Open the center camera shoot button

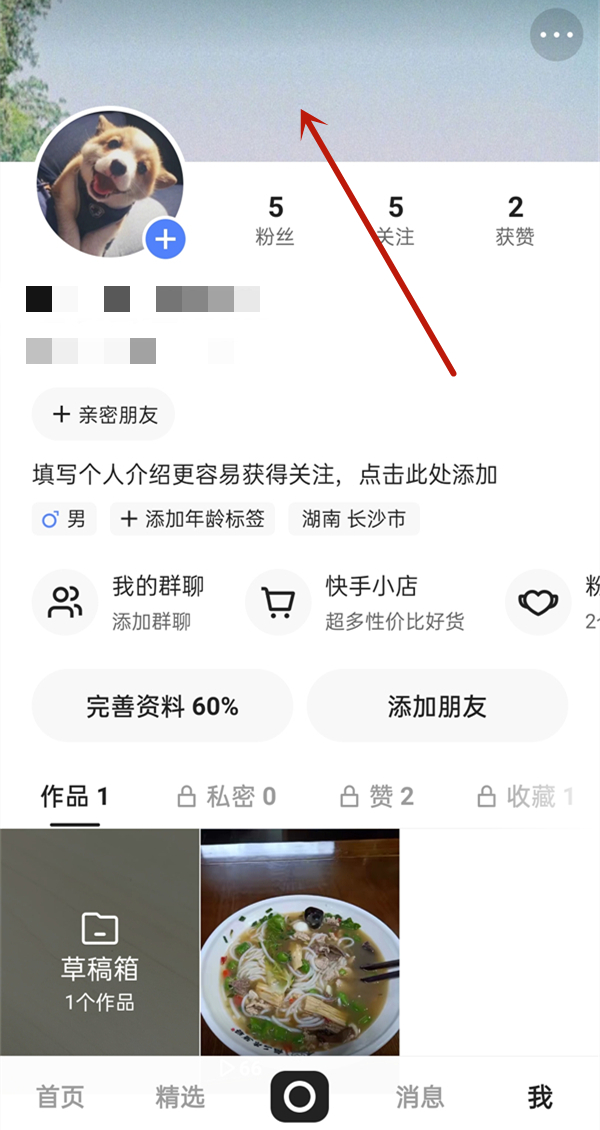click(x=300, y=1096)
